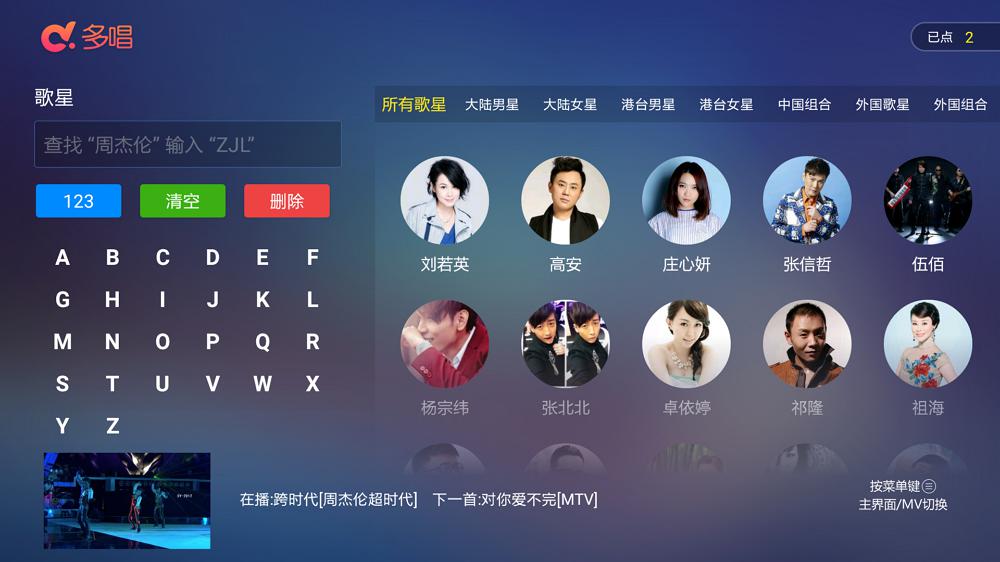Clear input with the 清空 button
Image resolution: width=1000 pixels, height=562 pixels.
(182, 201)
